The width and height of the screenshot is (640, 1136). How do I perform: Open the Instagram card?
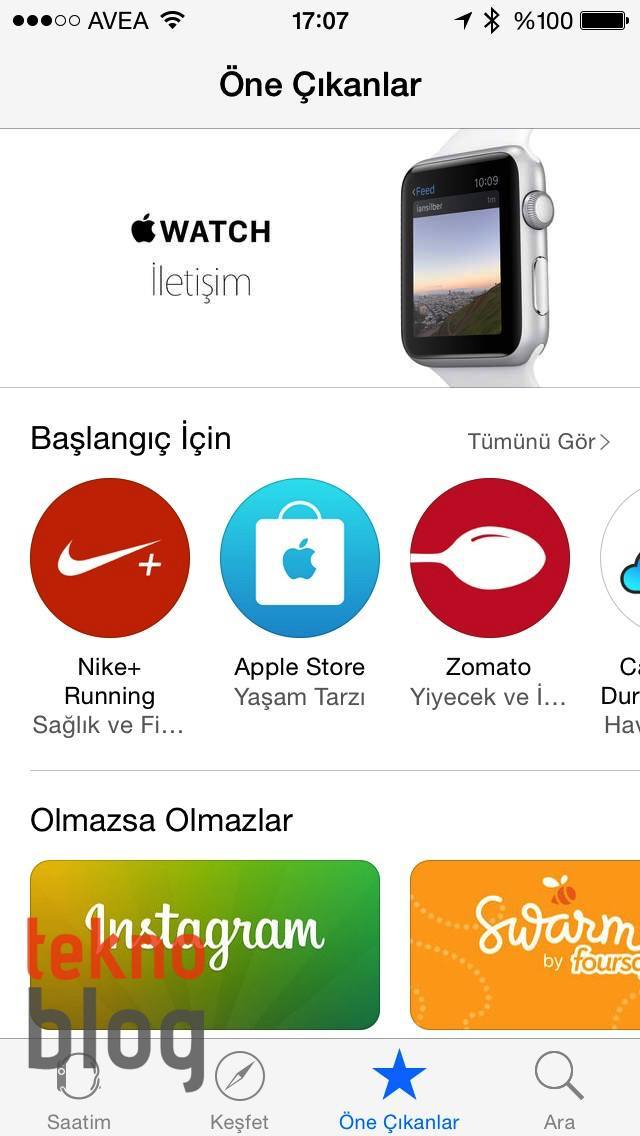[205, 944]
